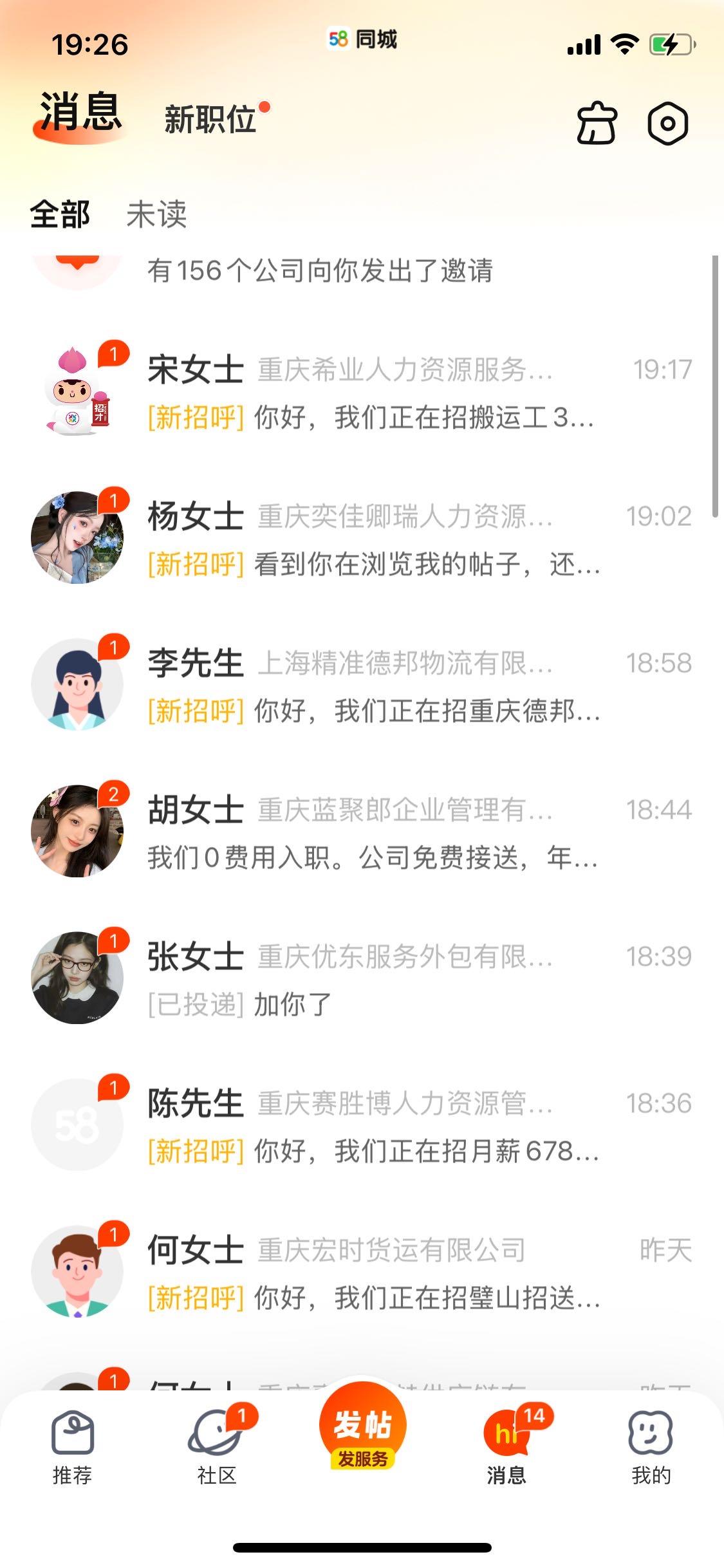Select the 未读 filter tab

156,214
